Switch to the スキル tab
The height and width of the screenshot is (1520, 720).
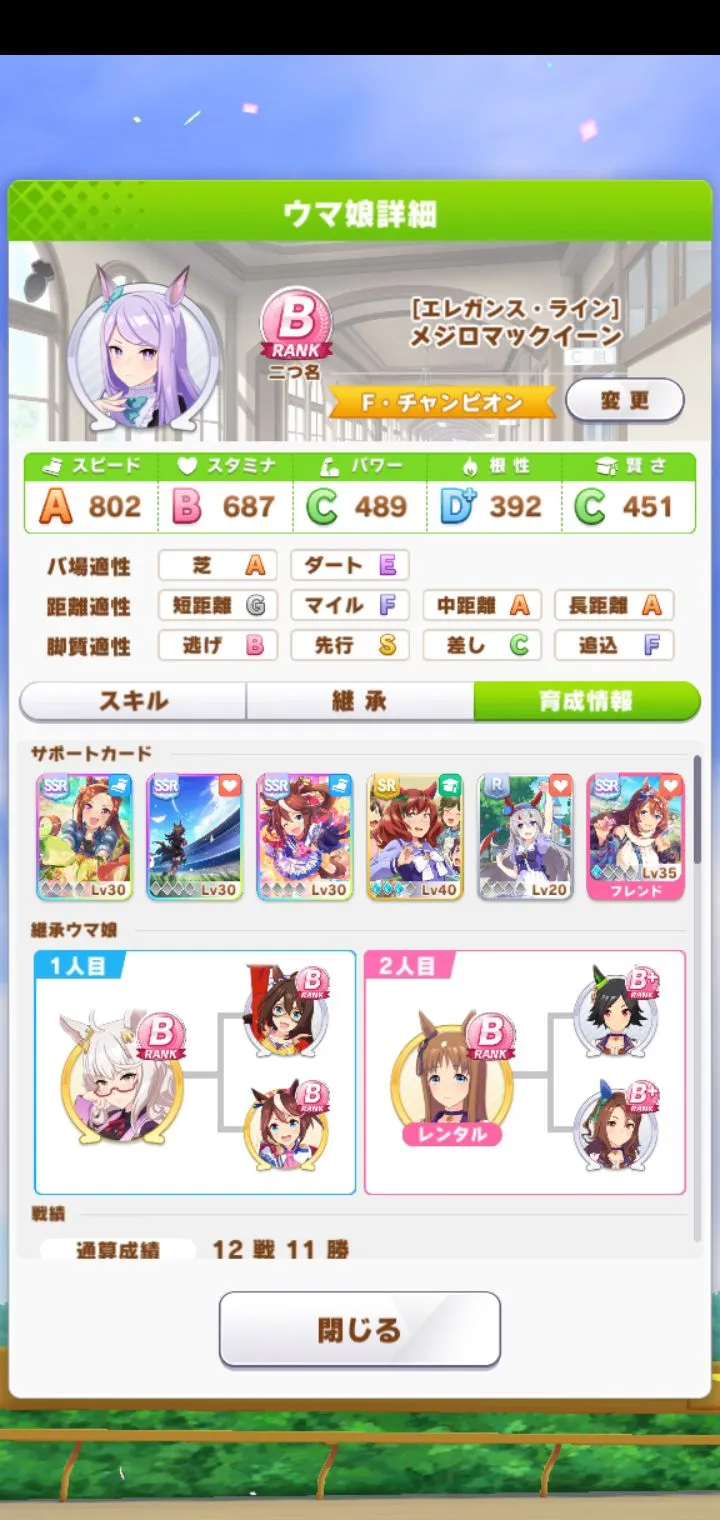coord(133,701)
